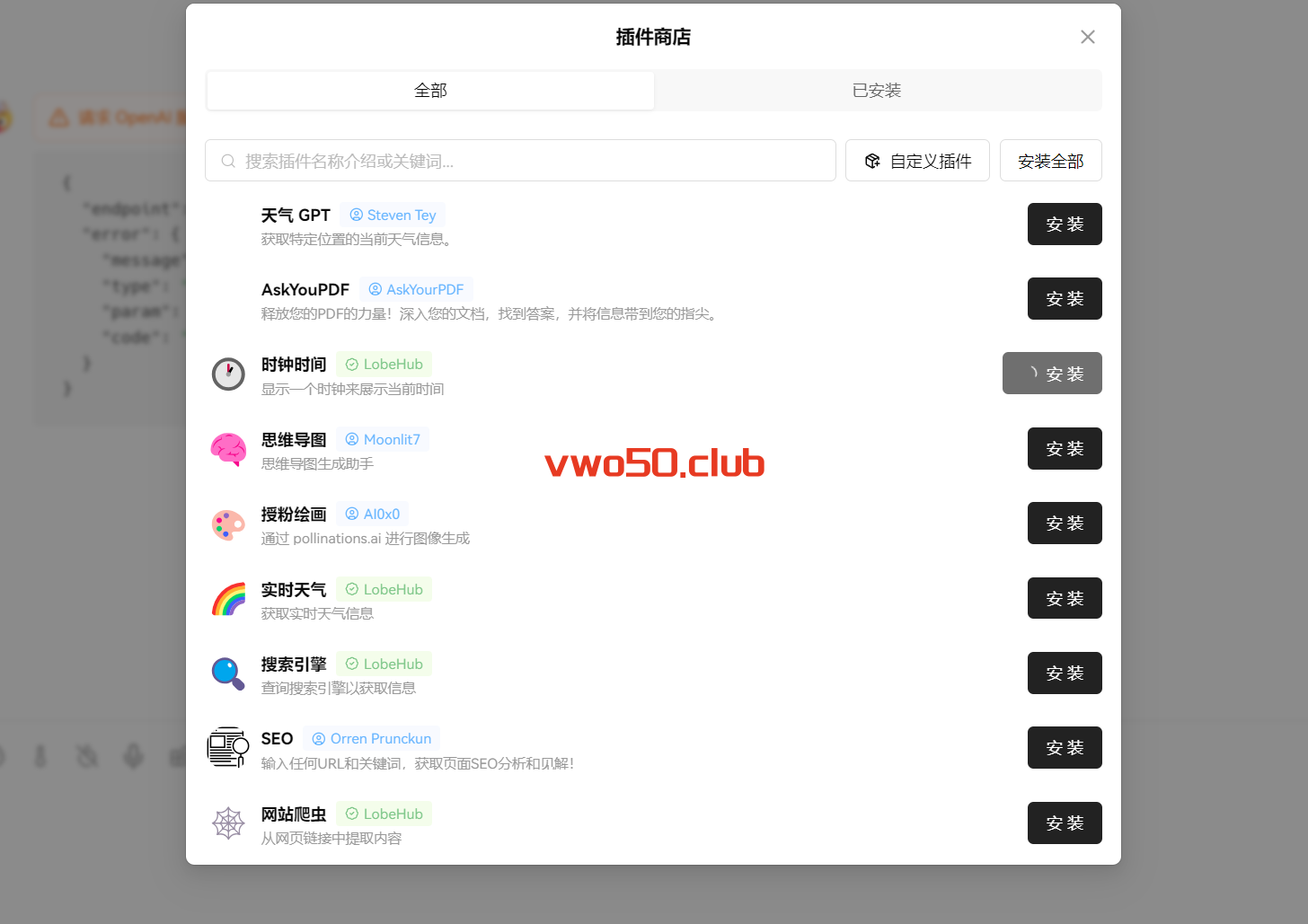
Task: Install the 实时天气 plugin
Action: (x=1064, y=599)
